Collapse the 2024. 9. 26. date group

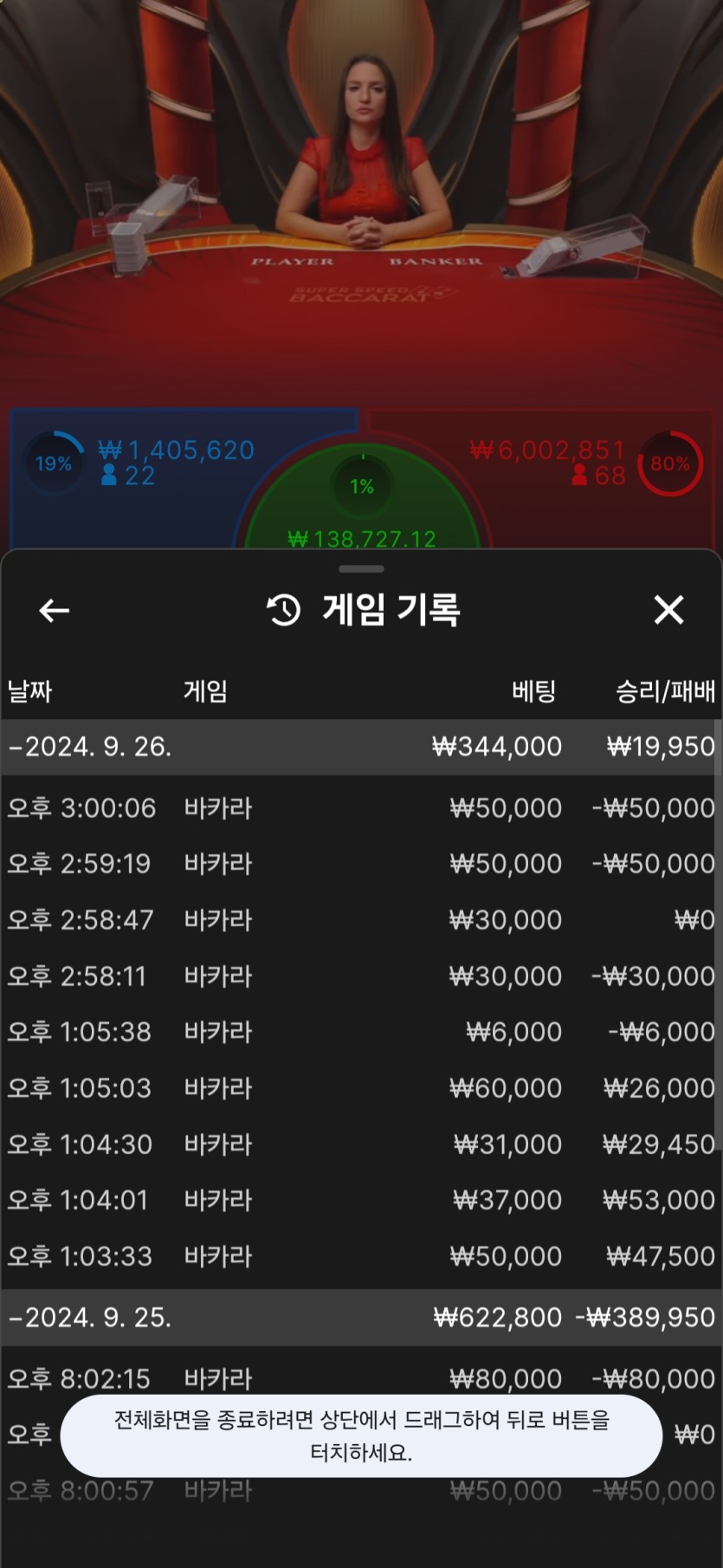[360, 747]
